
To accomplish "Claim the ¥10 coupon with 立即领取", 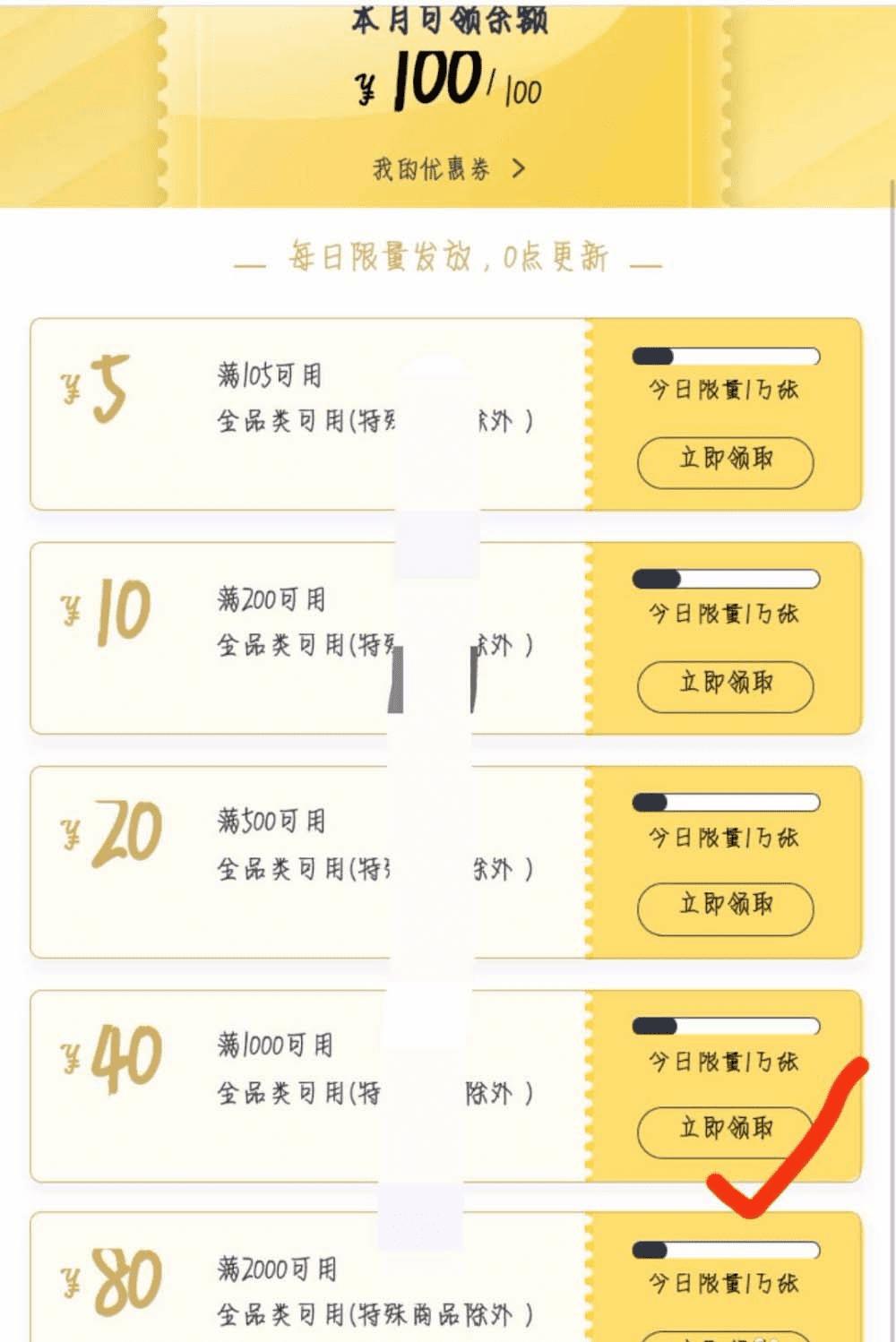I will tap(725, 685).
